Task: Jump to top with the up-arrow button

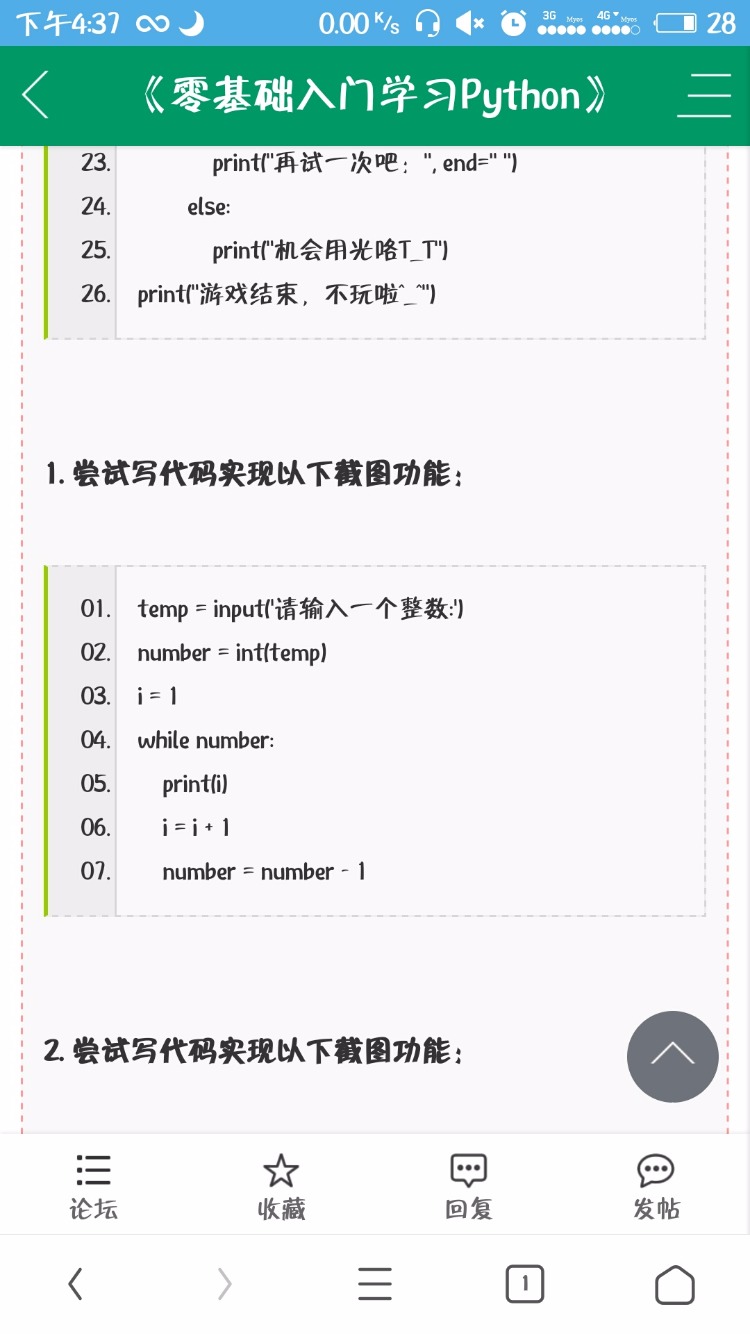Action: coord(672,1056)
